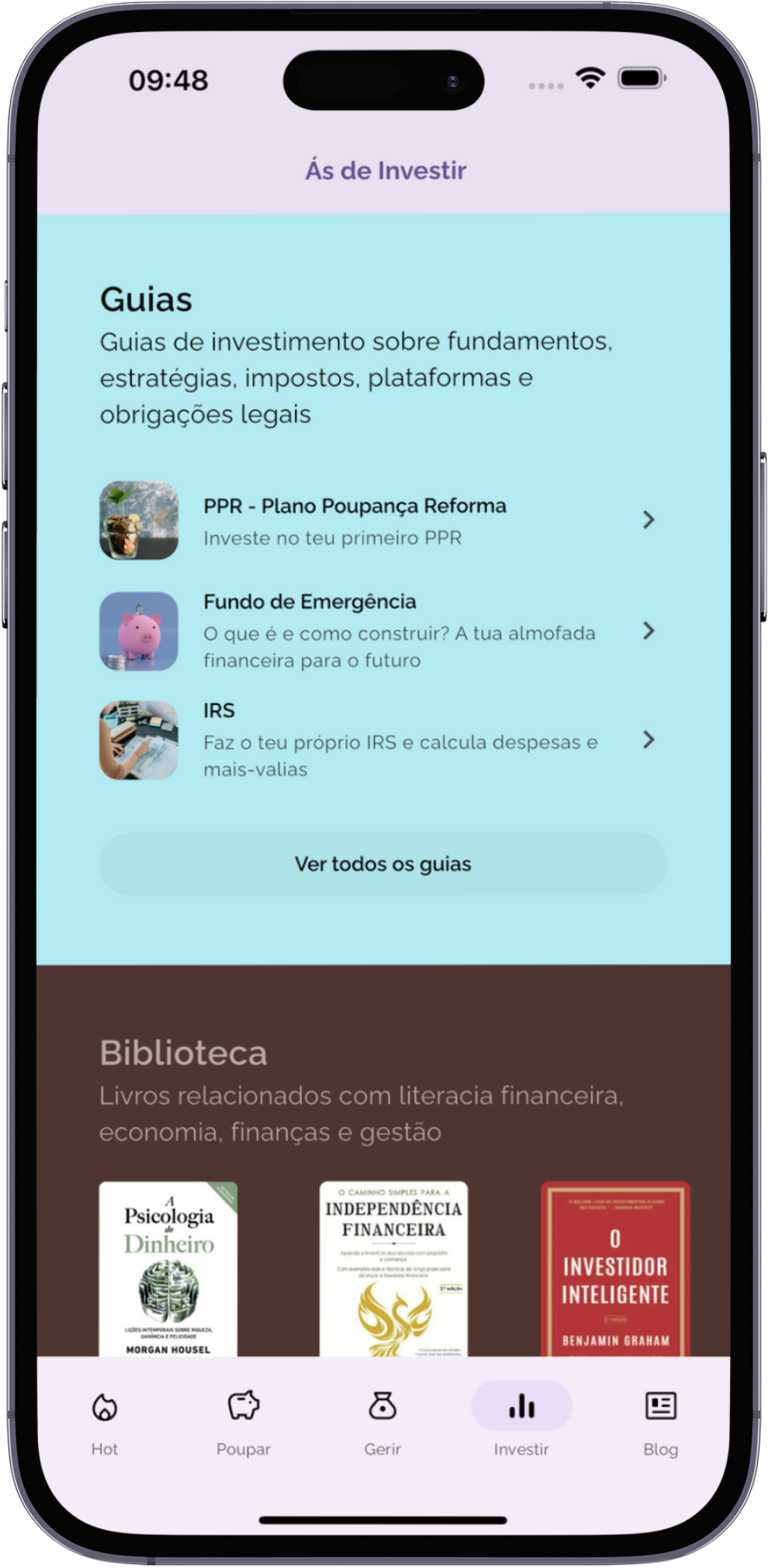The height and width of the screenshot is (1568, 768).
Task: Tap Ver todos os guias button
Action: (382, 864)
